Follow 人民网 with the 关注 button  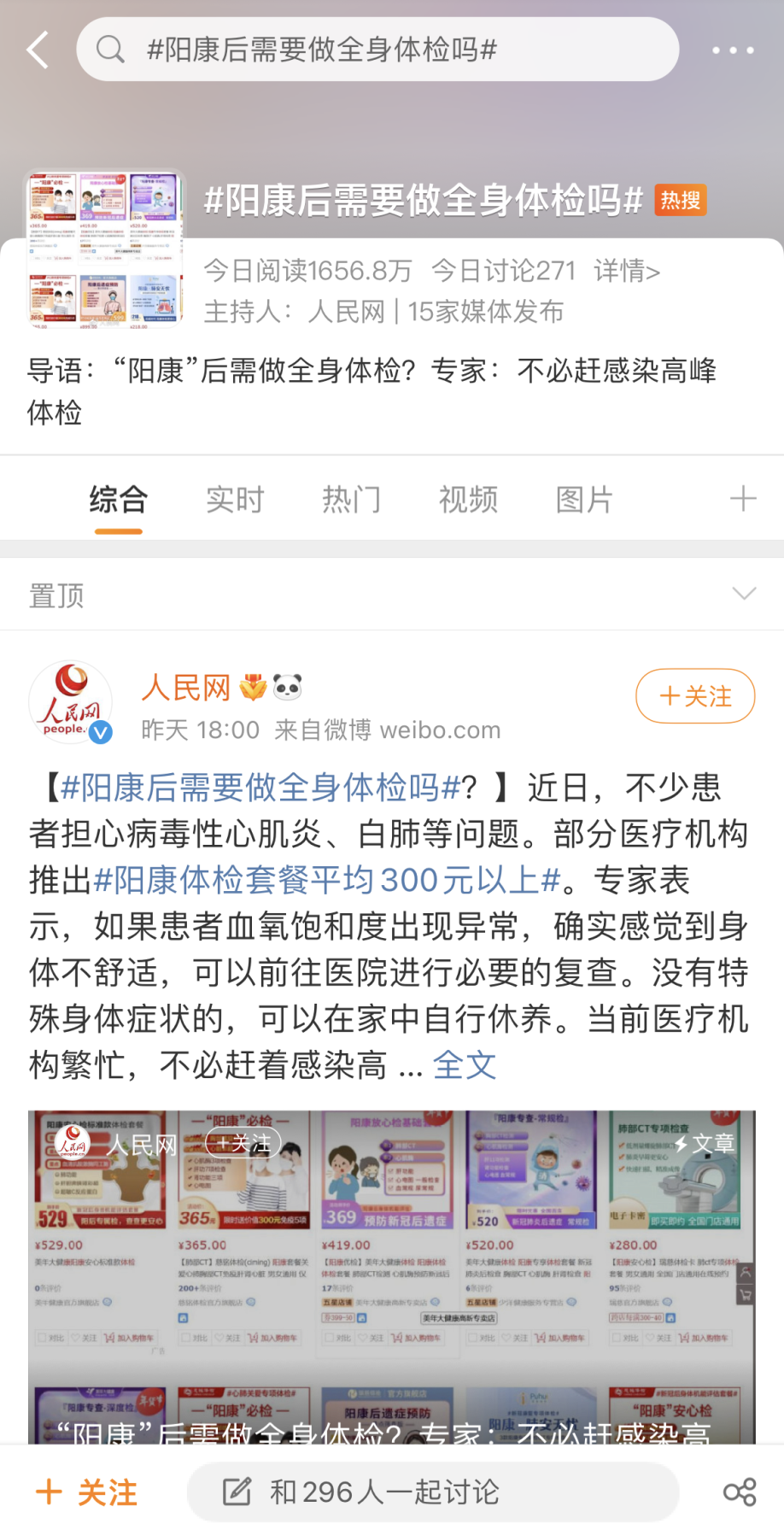pos(695,696)
